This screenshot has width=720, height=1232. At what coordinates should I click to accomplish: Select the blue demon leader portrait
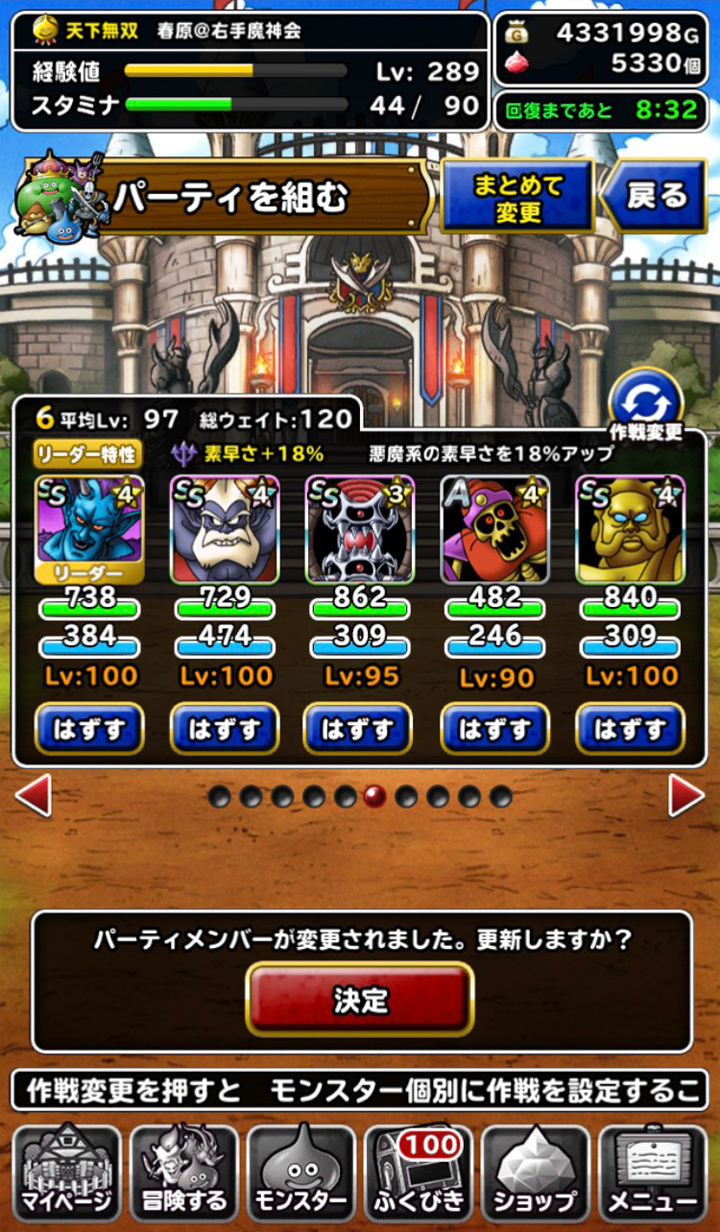pos(89,529)
